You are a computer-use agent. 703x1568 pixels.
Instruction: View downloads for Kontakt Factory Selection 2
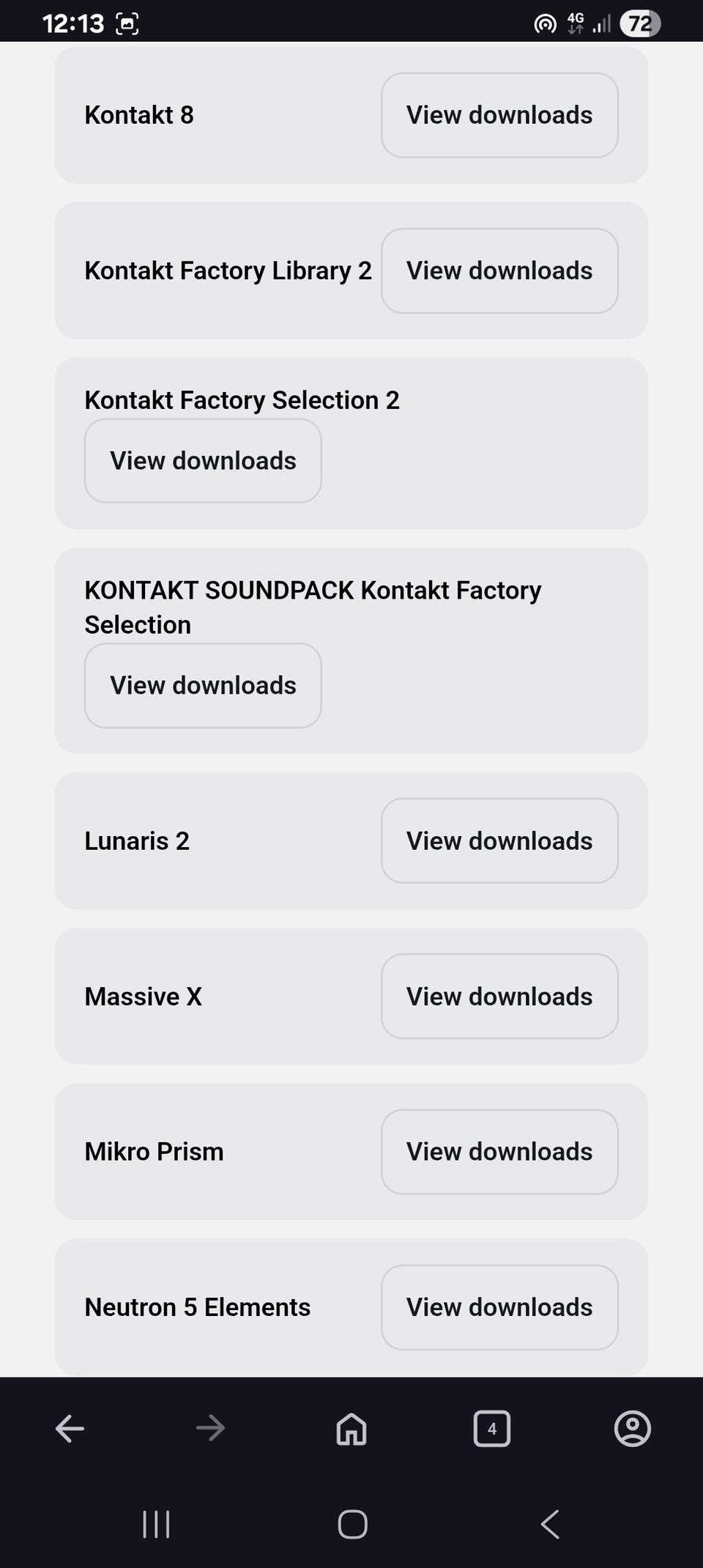tap(203, 461)
